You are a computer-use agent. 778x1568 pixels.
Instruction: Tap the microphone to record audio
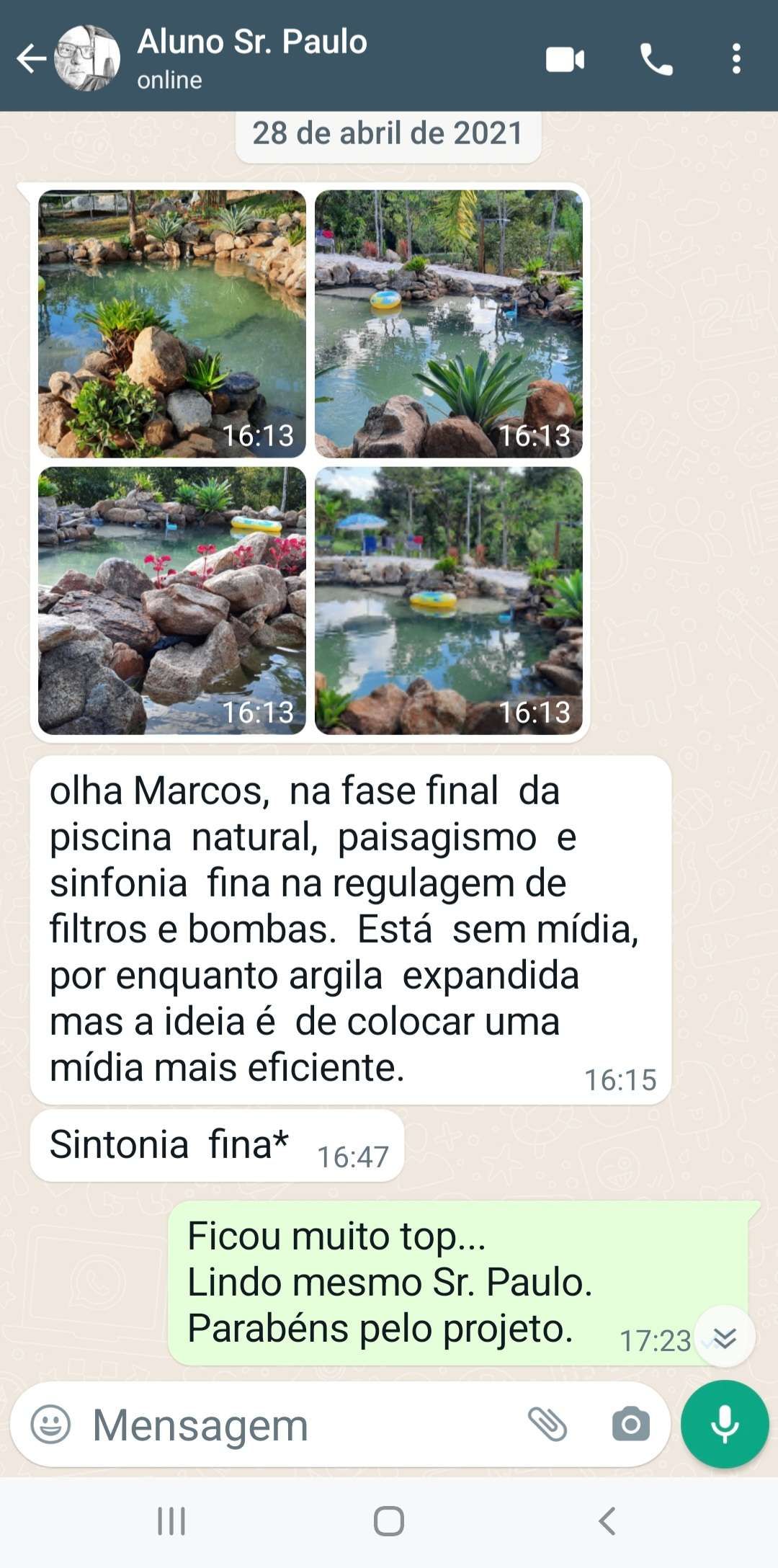click(725, 1425)
